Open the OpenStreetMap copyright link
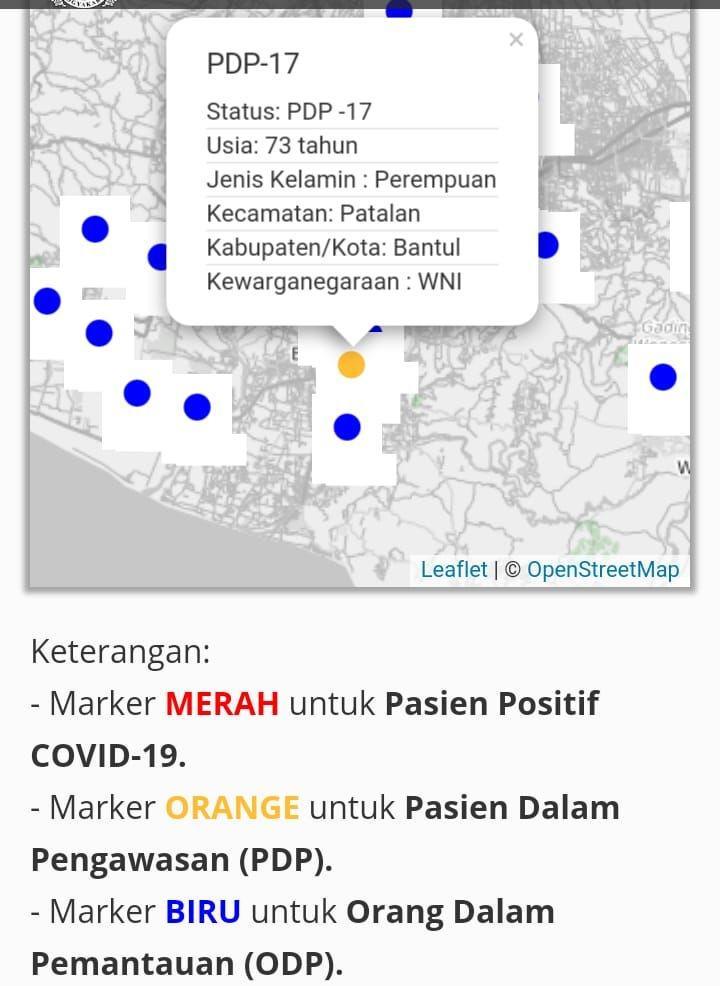The width and height of the screenshot is (720, 986). pyautogui.click(x=603, y=570)
